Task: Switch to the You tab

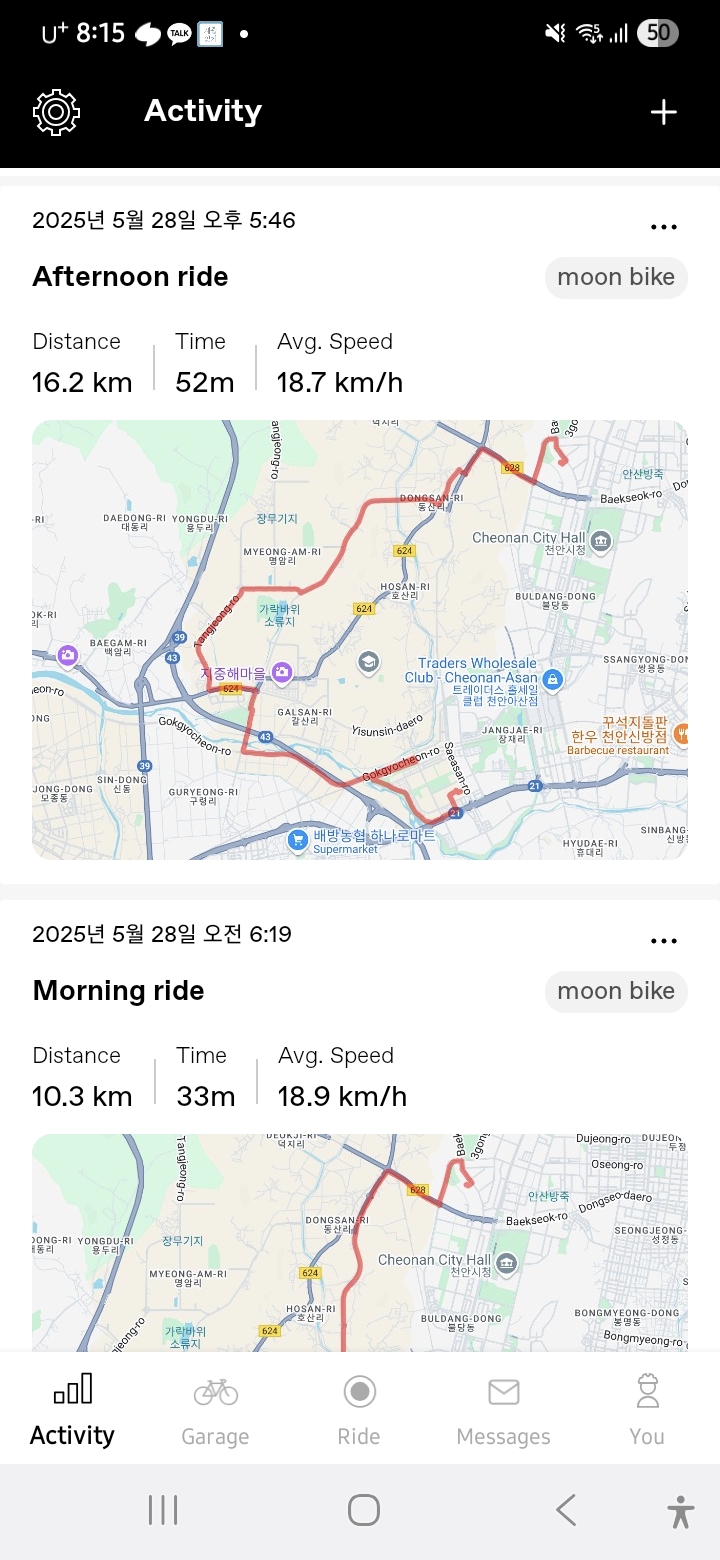Action: 647,1410
